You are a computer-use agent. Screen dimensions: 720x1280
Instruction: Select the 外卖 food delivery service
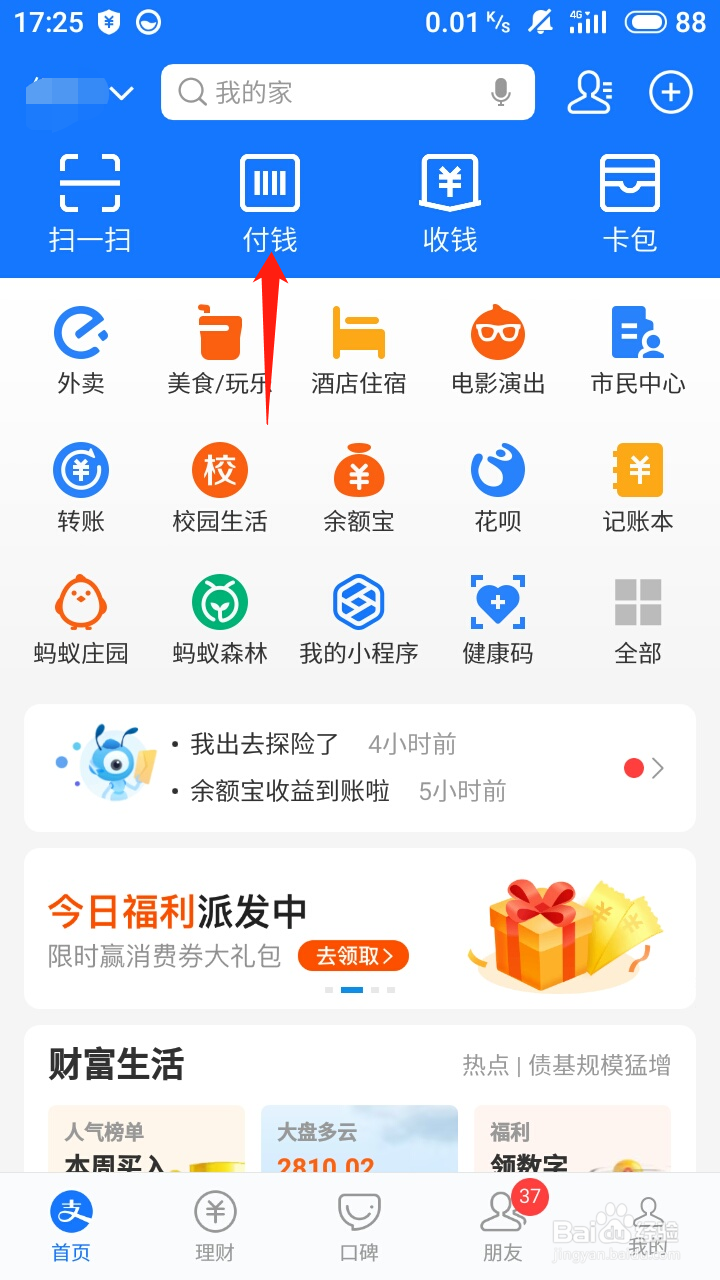coord(80,345)
